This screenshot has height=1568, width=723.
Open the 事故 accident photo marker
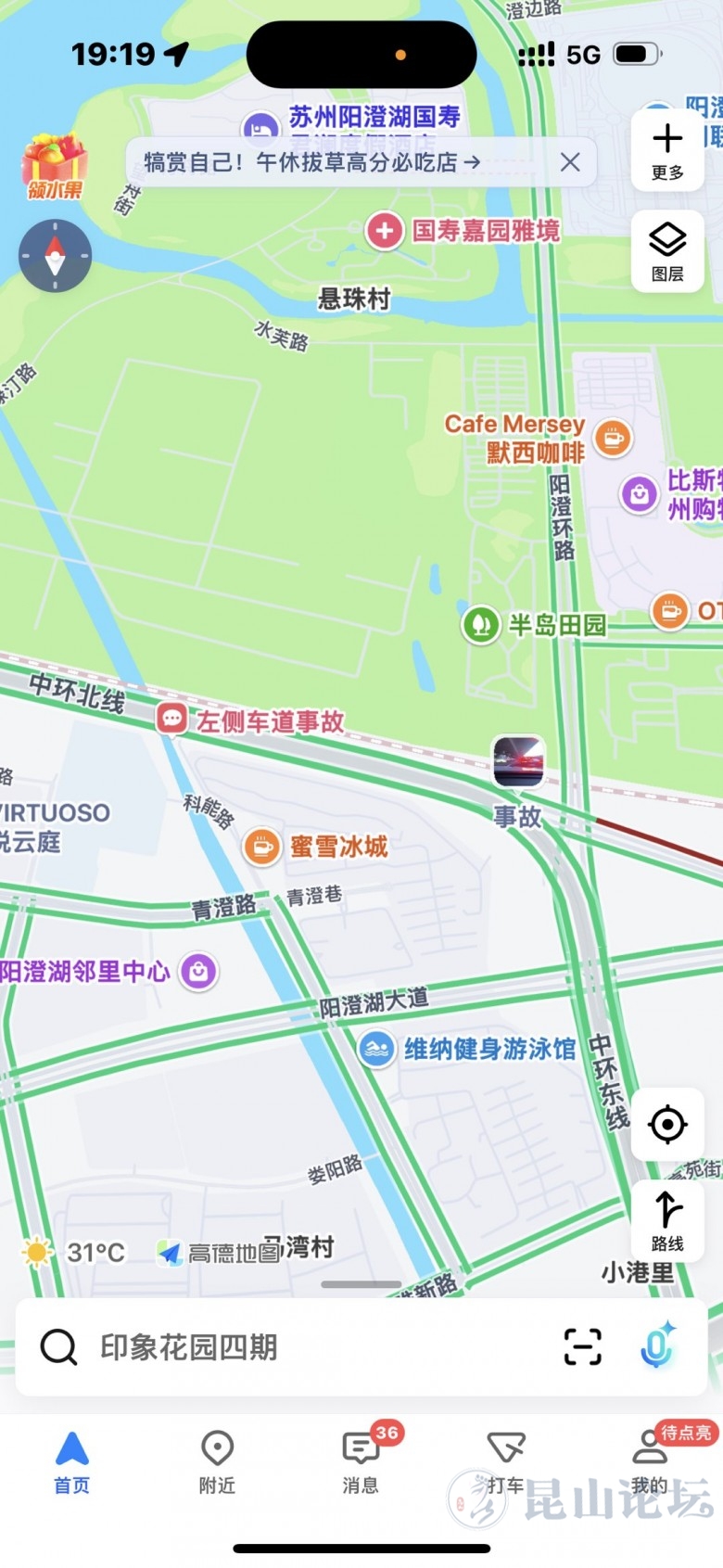[x=518, y=761]
